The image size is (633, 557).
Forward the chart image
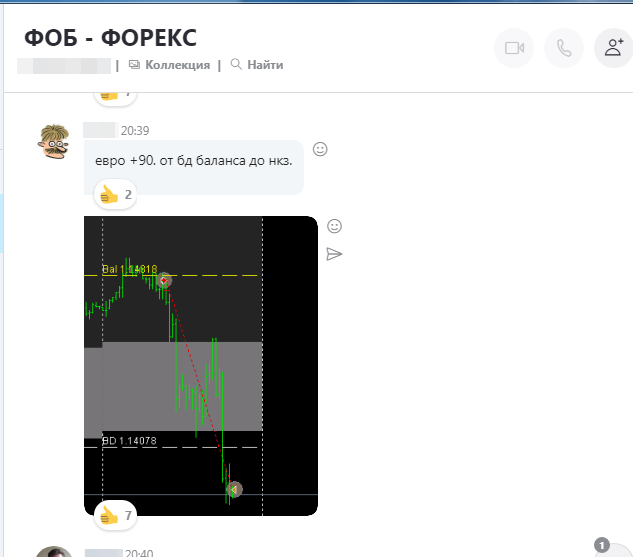coord(335,254)
